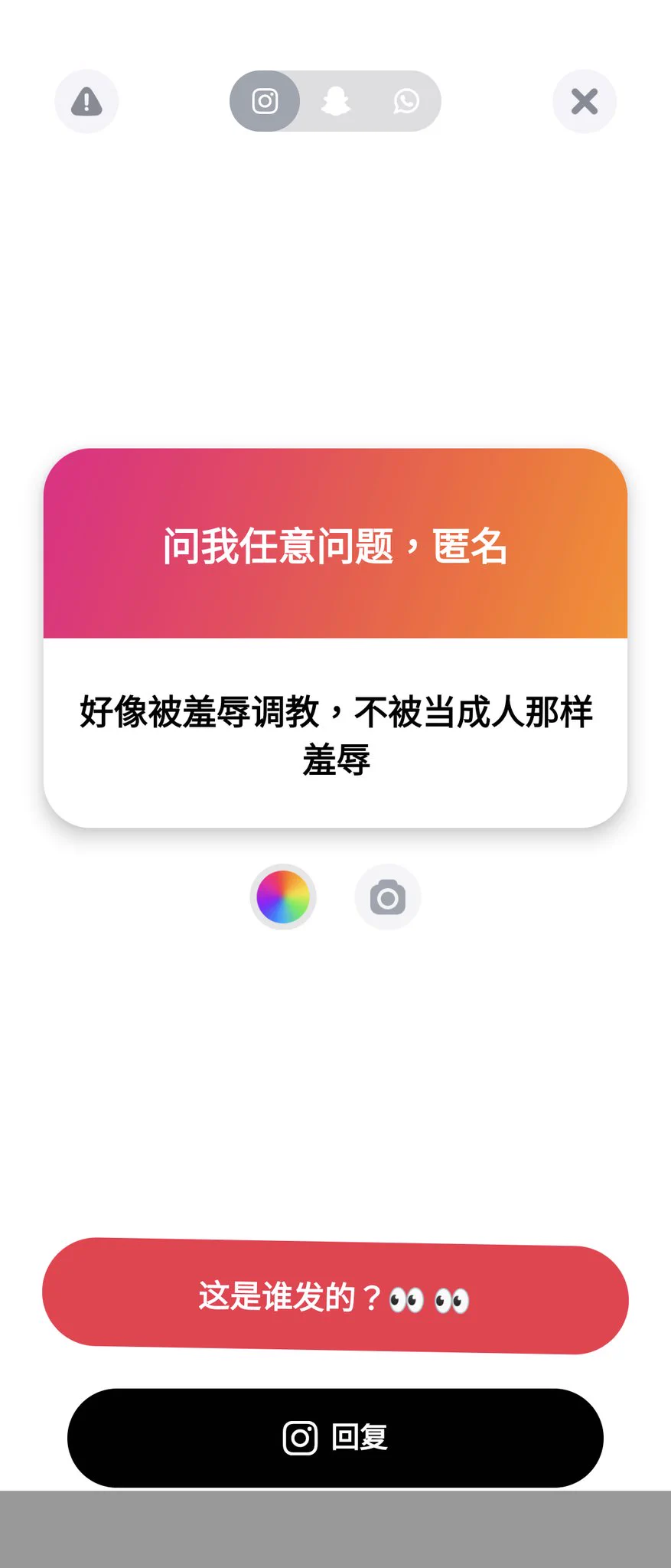This screenshot has height=1568, width=671.
Task: Reply via the 回复 button
Action: [335, 1437]
